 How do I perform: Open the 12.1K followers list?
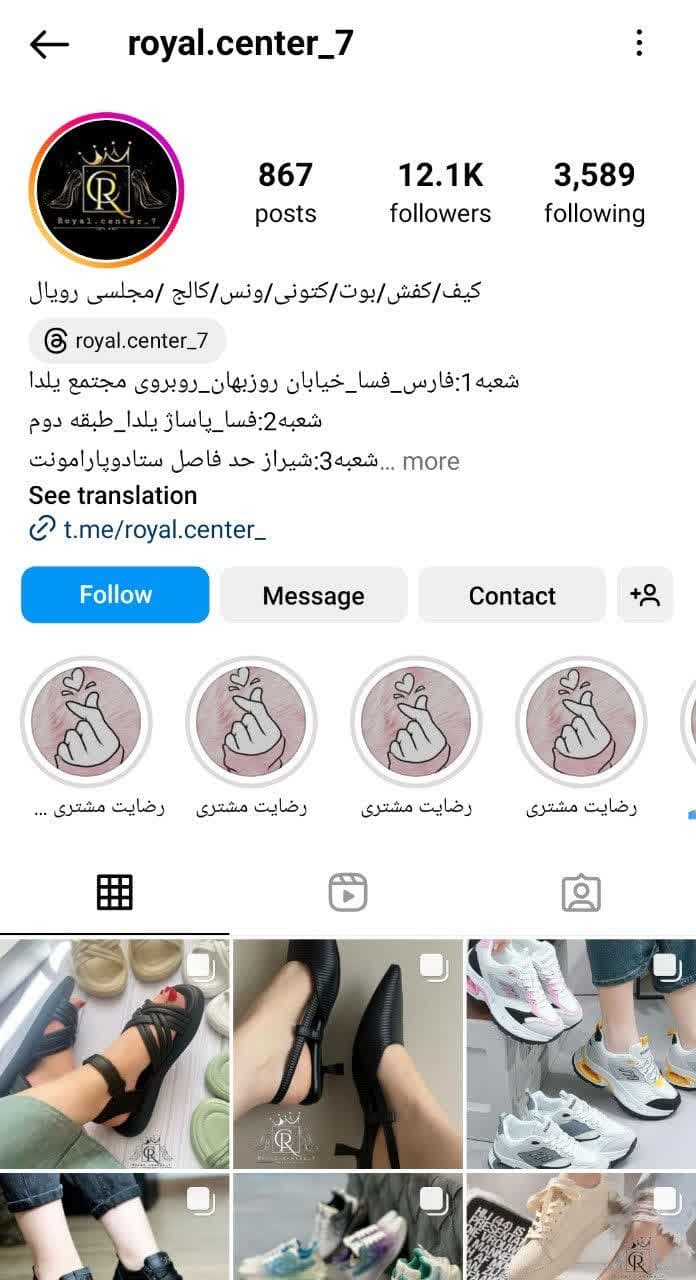[x=440, y=192]
